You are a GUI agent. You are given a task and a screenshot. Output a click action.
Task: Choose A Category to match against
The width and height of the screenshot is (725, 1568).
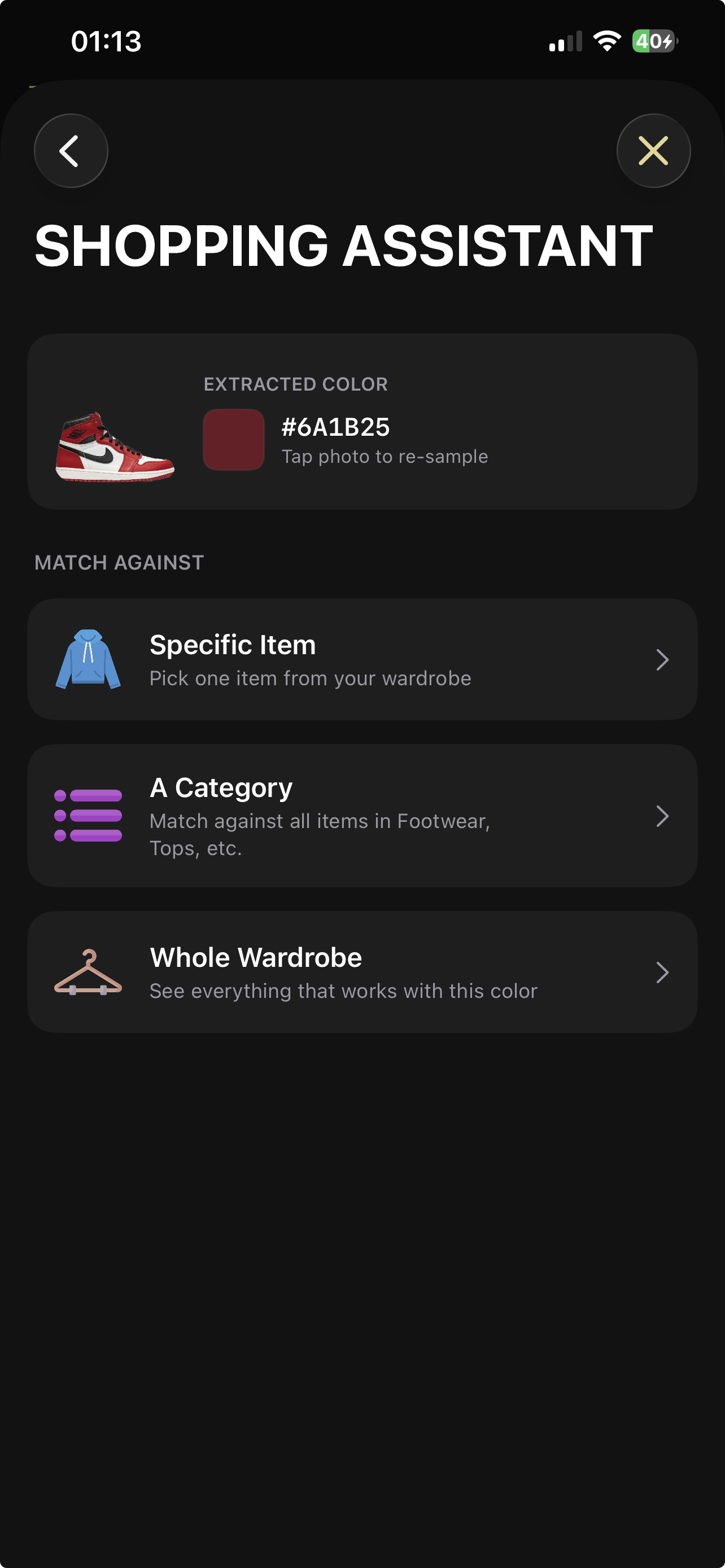[x=362, y=815]
